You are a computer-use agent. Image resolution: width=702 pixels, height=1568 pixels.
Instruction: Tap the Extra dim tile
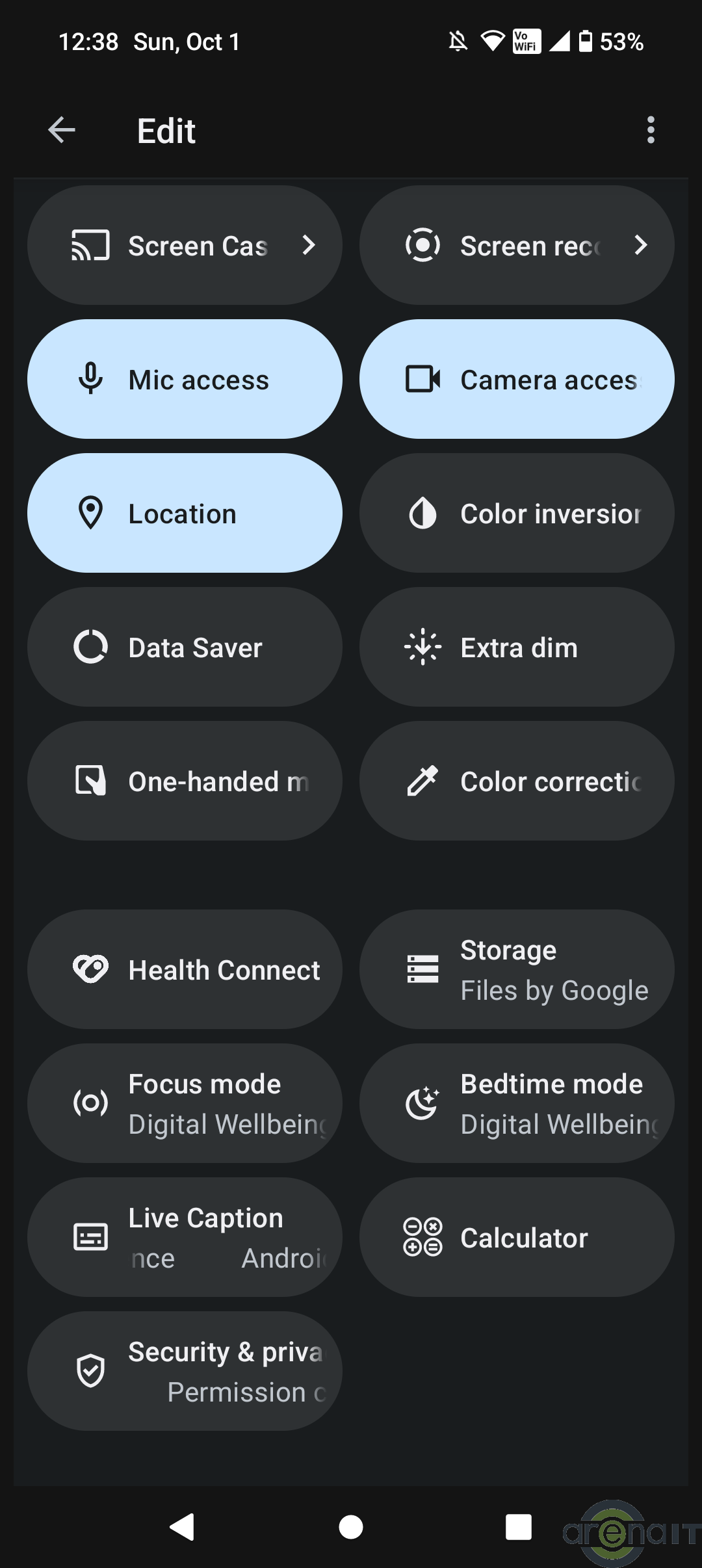[x=517, y=647]
